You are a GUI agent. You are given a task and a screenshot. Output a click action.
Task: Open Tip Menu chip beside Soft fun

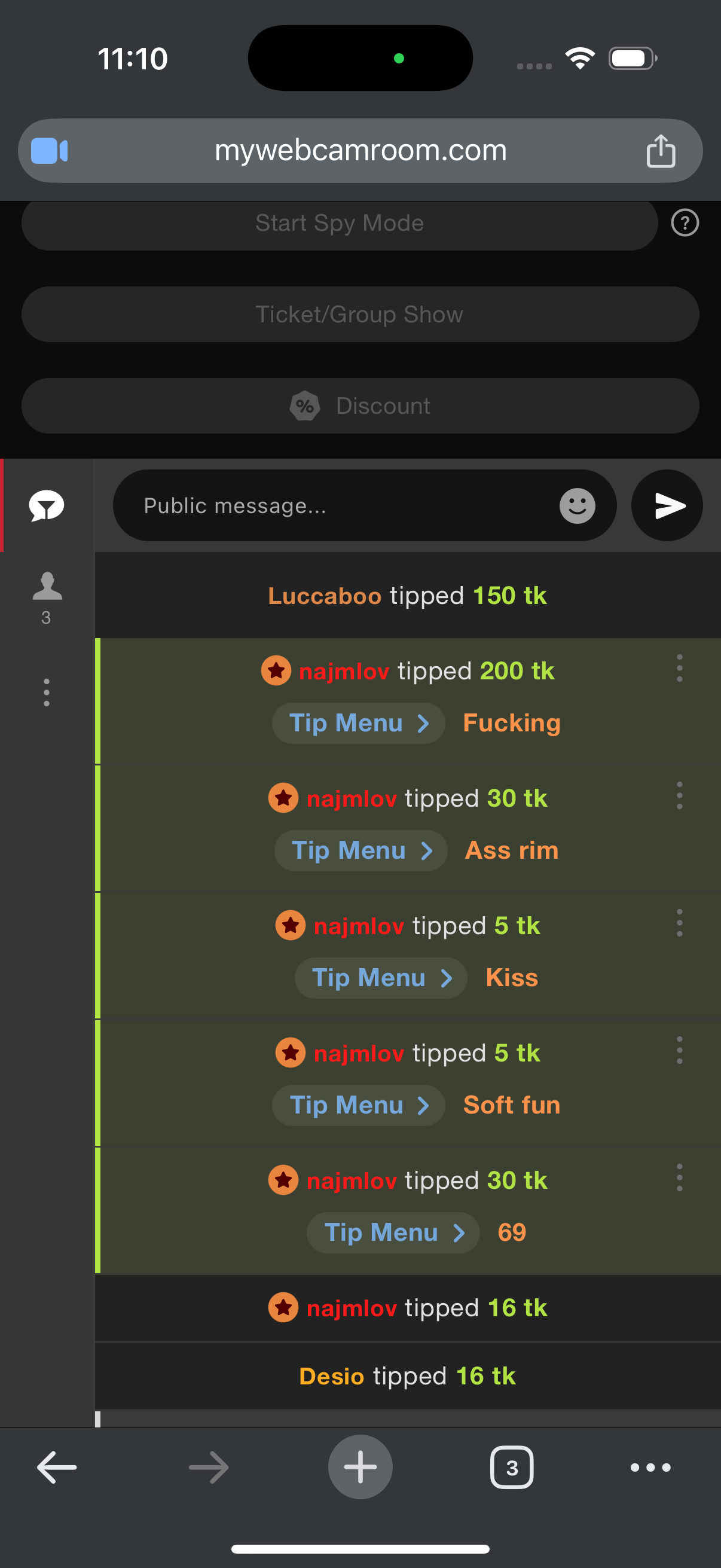[x=358, y=1105]
